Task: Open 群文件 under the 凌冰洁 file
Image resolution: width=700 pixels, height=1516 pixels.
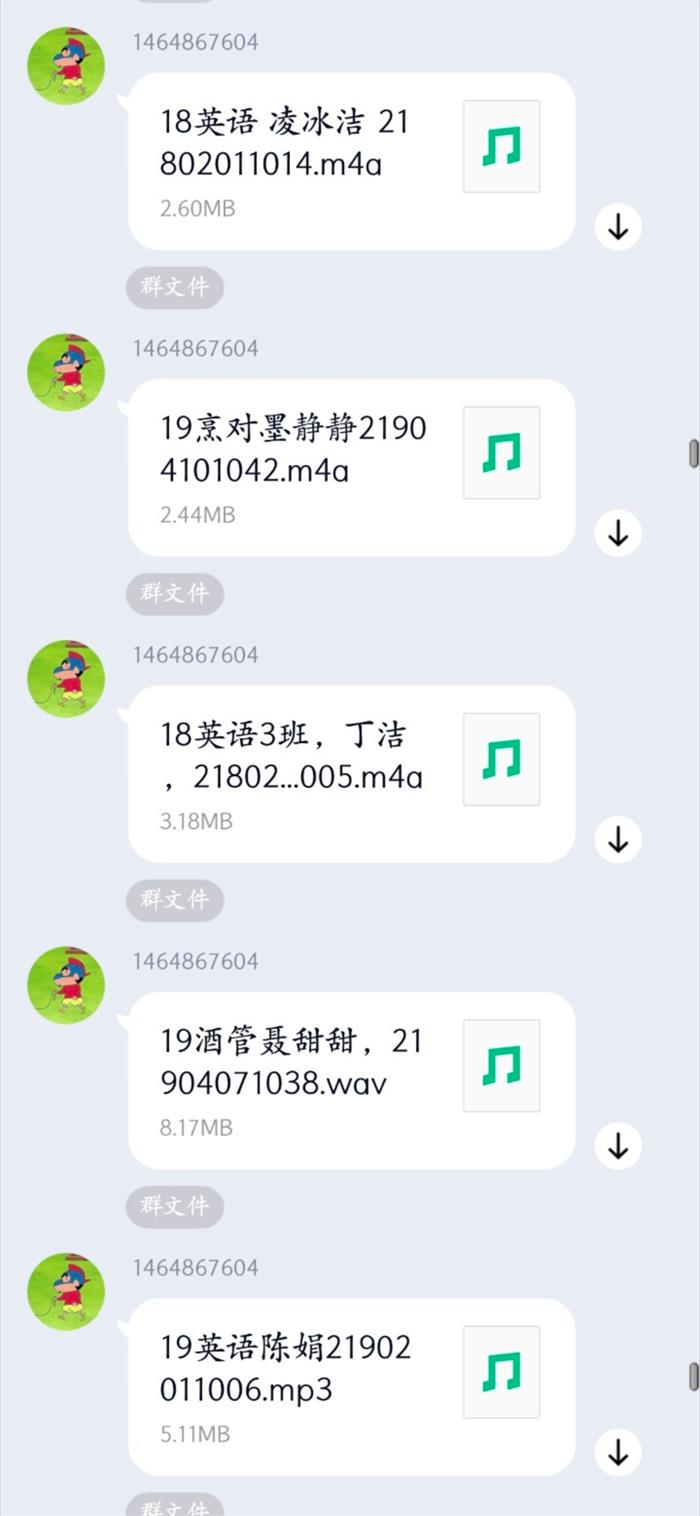Action: [x=175, y=288]
